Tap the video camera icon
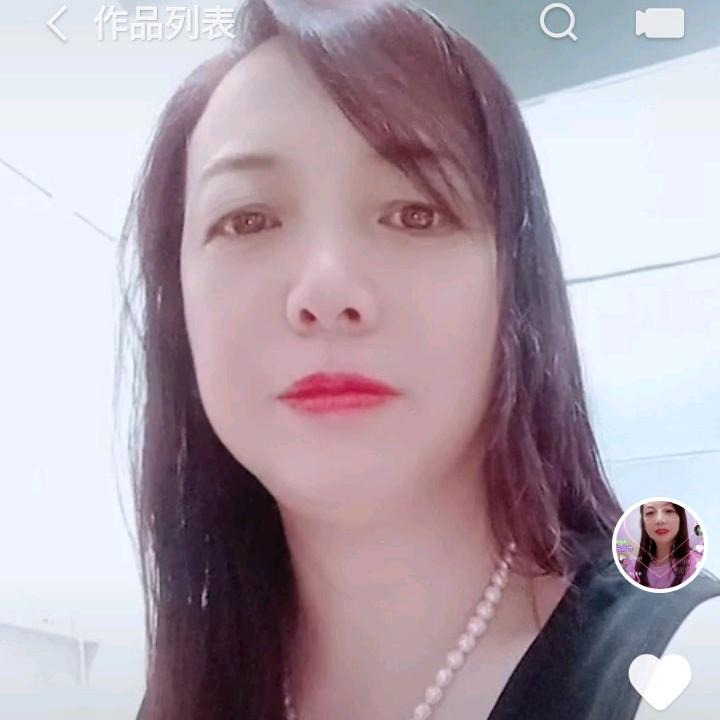The width and height of the screenshot is (720, 720). (660, 23)
